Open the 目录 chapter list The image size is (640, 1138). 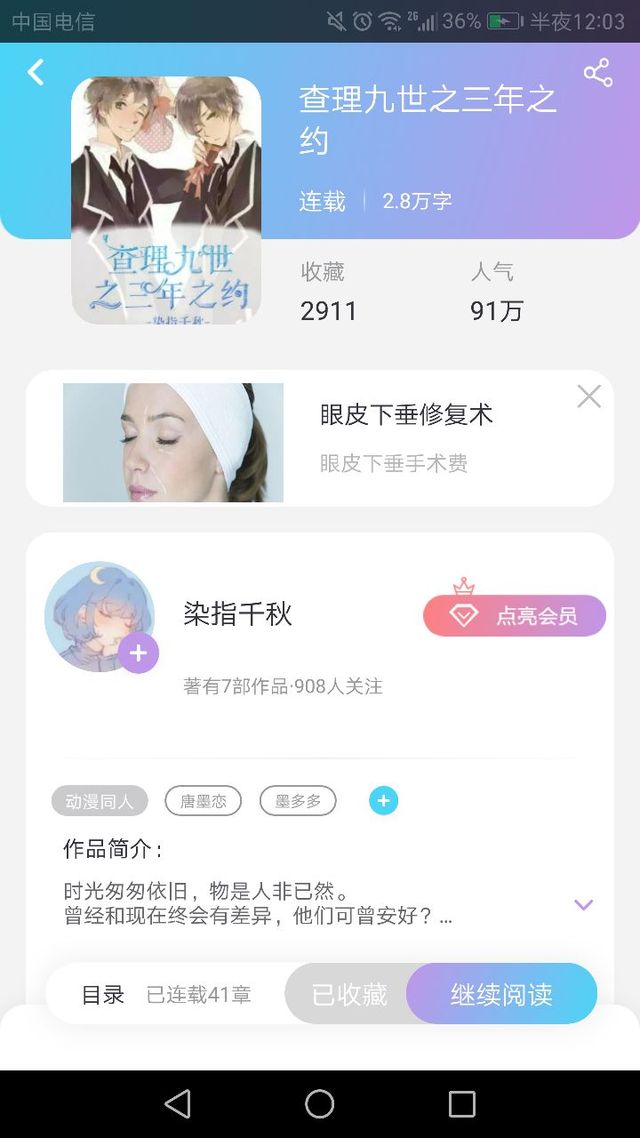click(103, 994)
